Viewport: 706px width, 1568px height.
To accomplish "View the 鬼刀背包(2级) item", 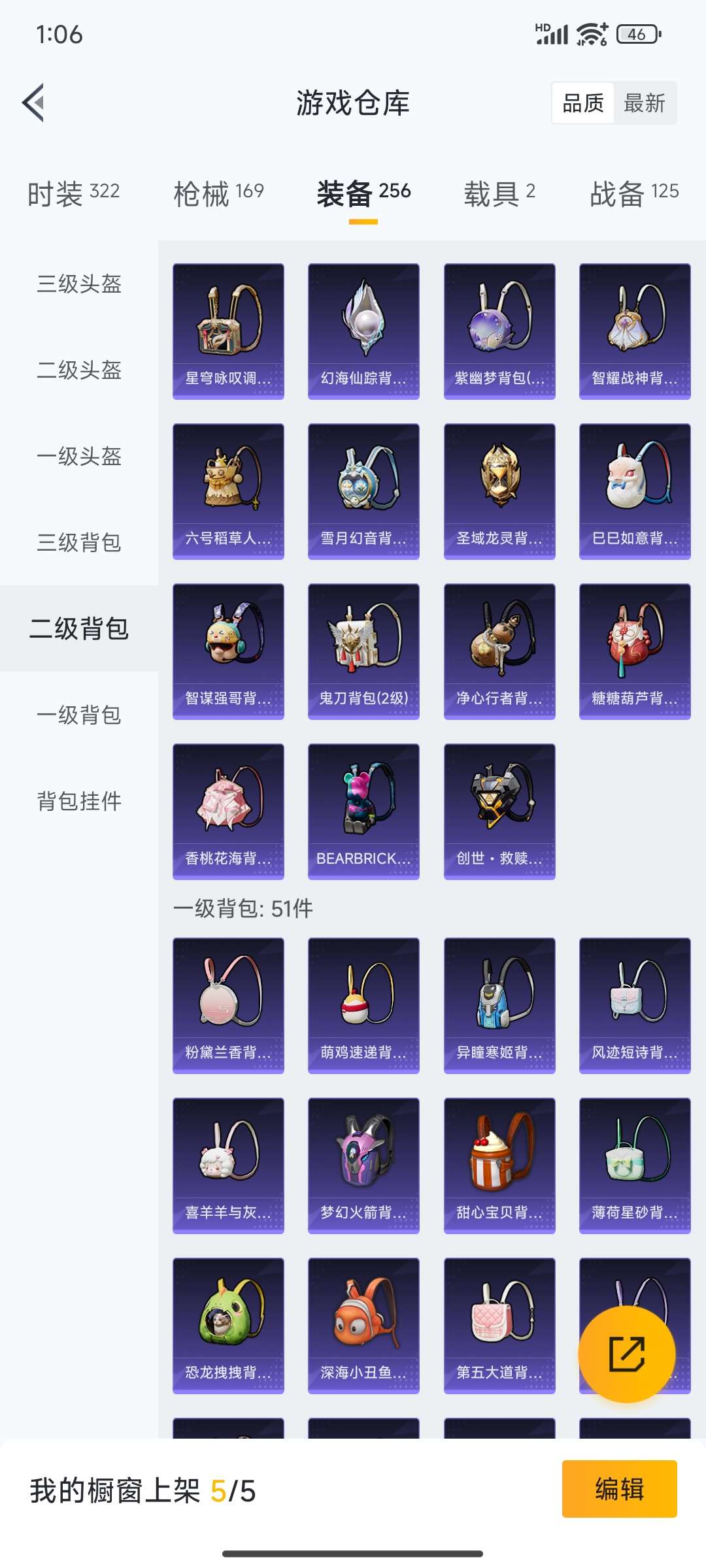I will click(363, 650).
